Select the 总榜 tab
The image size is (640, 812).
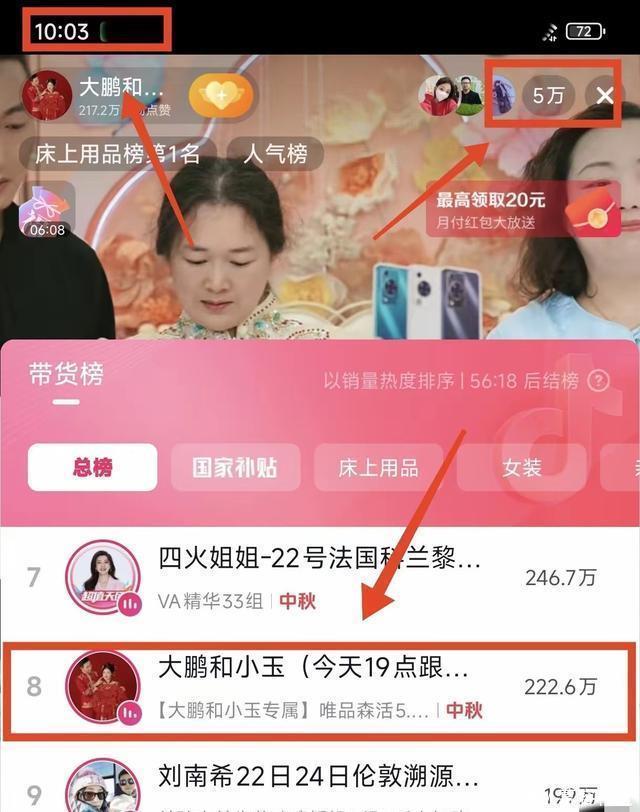(x=93, y=467)
